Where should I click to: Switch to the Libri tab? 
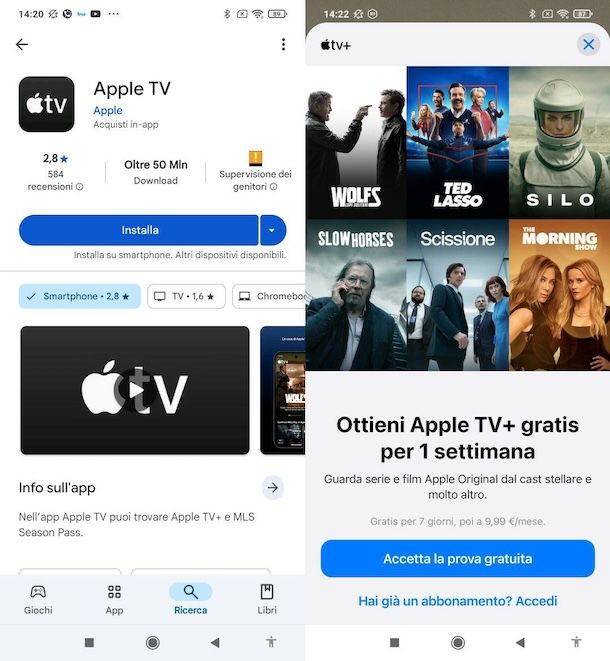[x=267, y=599]
